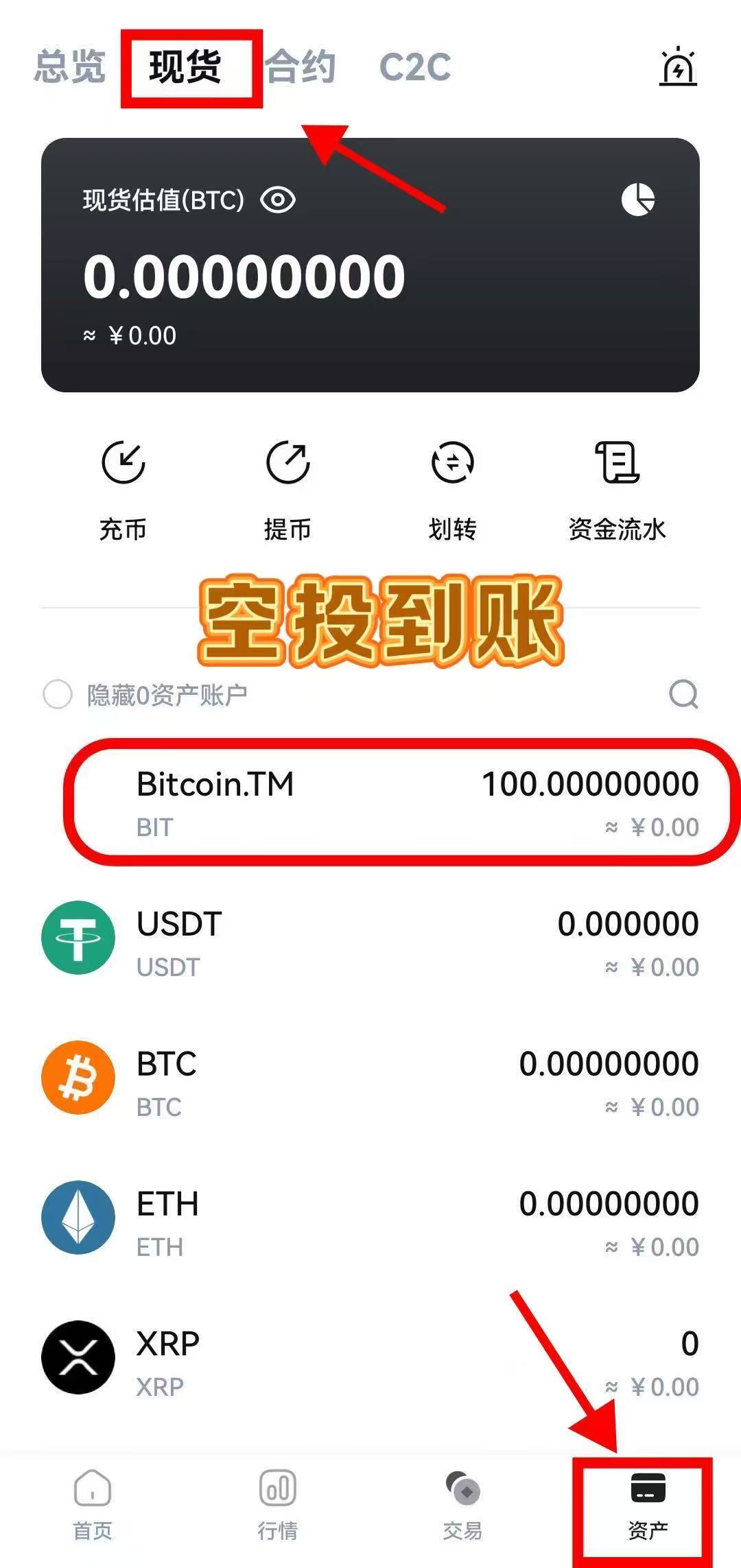Open the BTC asset row
This screenshot has width=741, height=1568.
pyautogui.click(x=370, y=1083)
